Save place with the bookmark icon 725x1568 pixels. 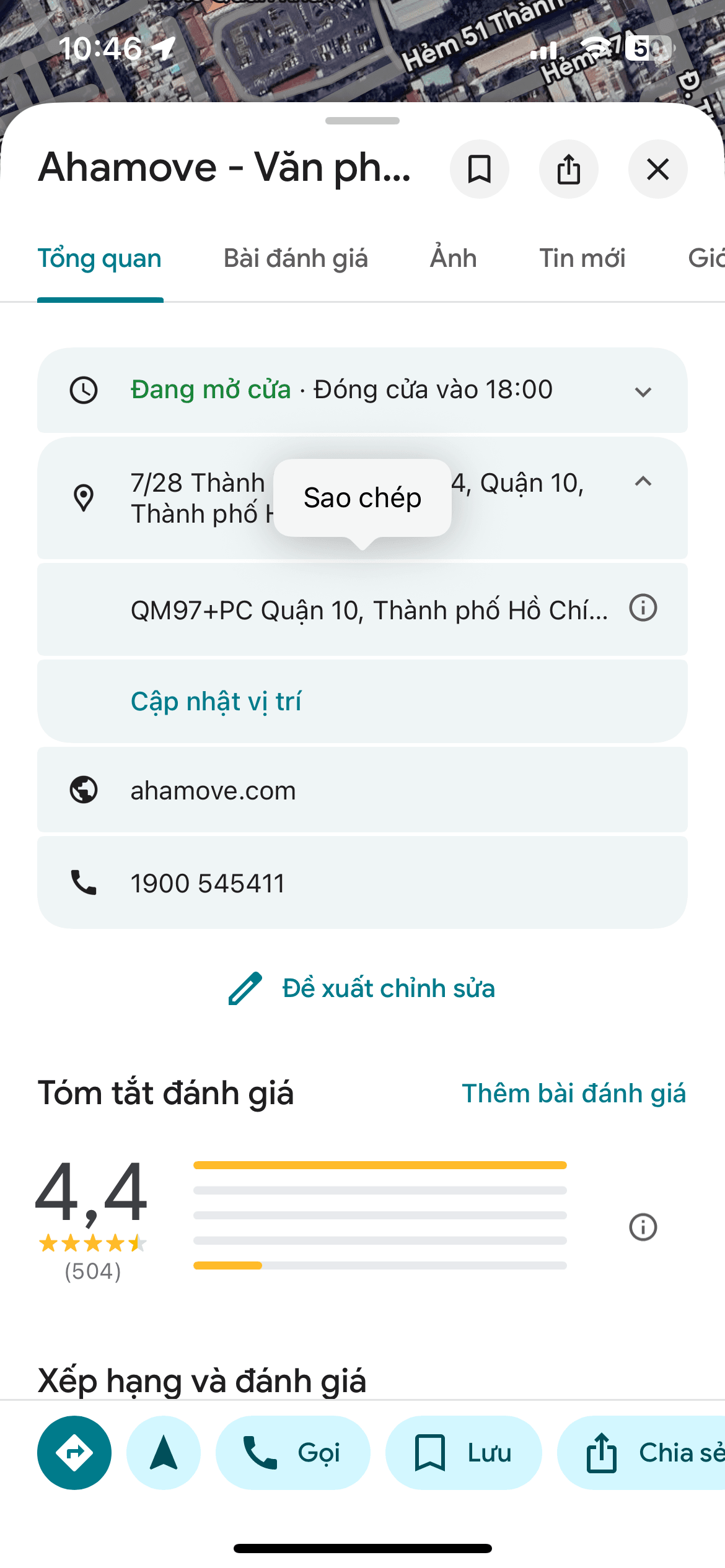(479, 169)
